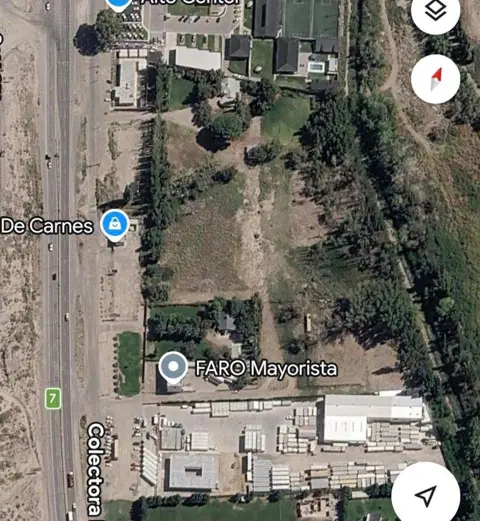This screenshot has height=521, width=480.
Task: Open the De Carnes shop marker
Action: tap(115, 225)
